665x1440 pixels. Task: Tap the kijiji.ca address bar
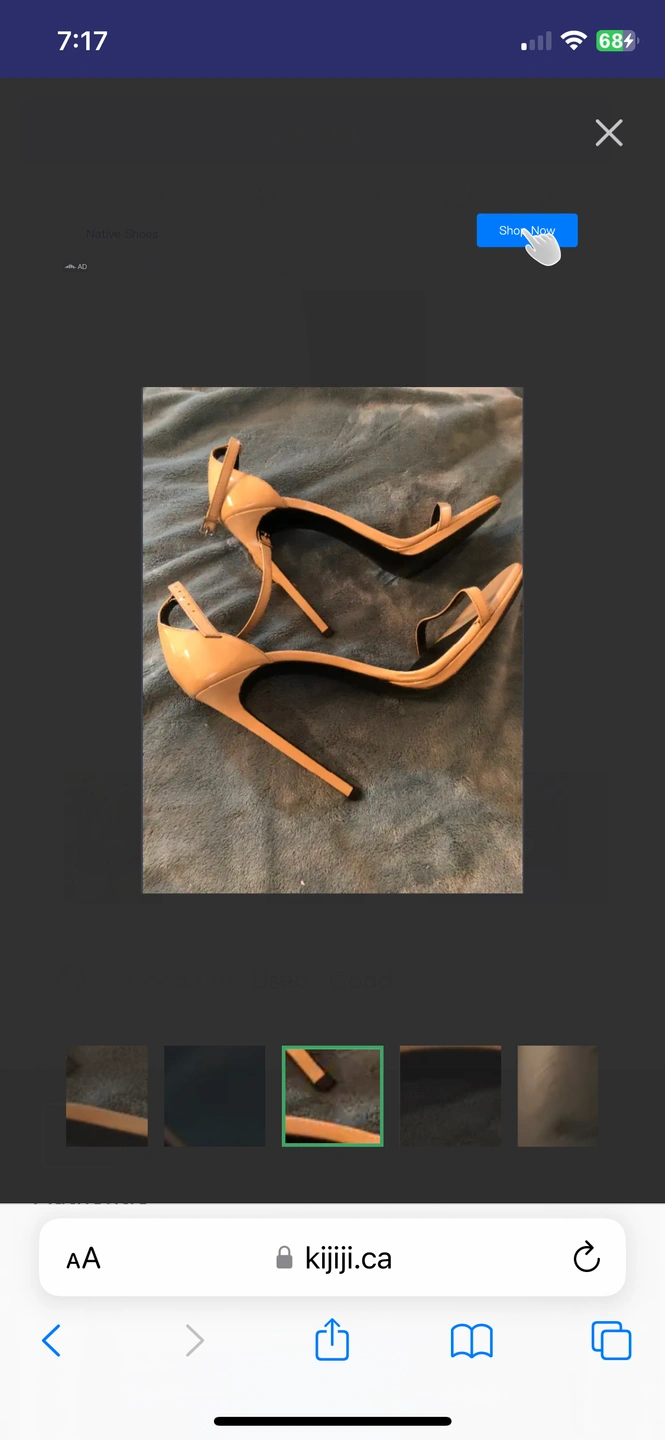334,1258
